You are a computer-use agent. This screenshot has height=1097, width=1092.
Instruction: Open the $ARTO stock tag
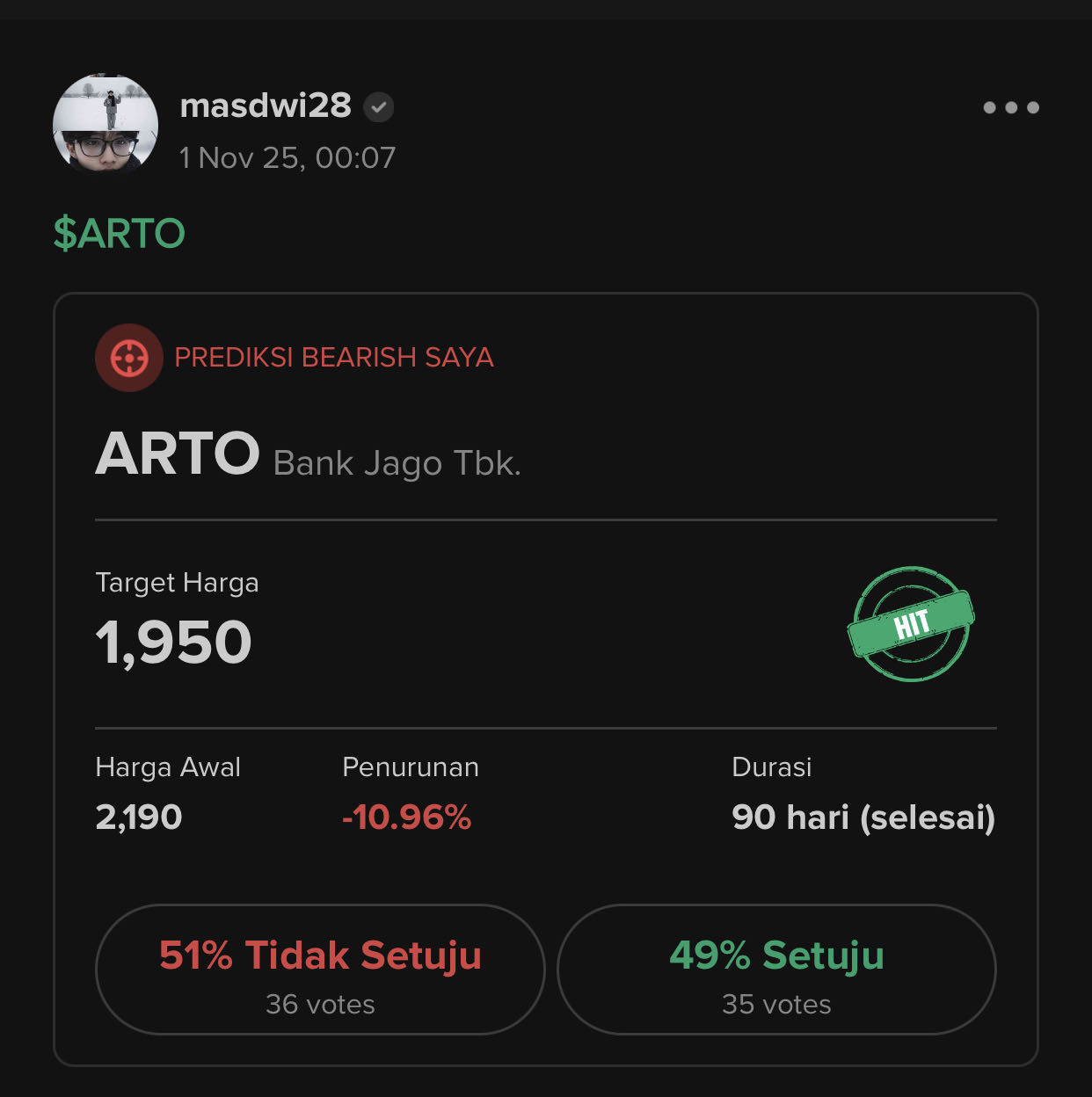(x=120, y=234)
